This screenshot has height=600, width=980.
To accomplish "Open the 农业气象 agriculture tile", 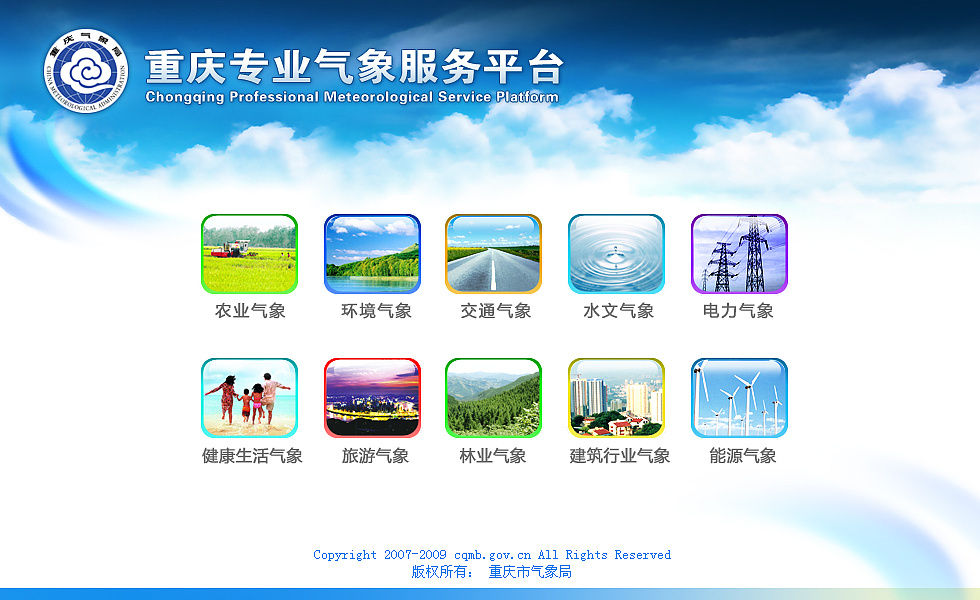I will click(249, 254).
